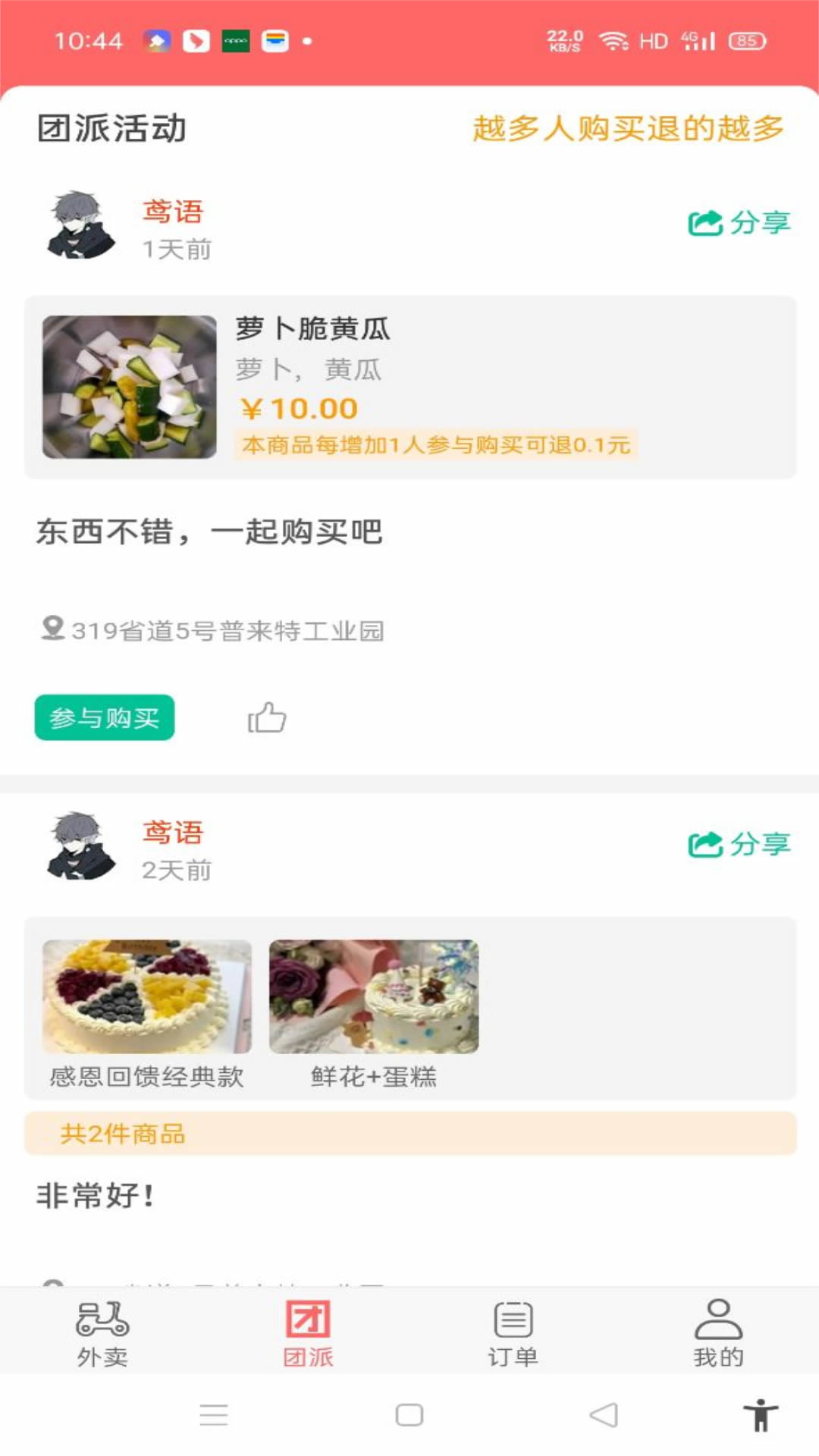Open the 订单 orders list icon

pyautogui.click(x=510, y=1321)
